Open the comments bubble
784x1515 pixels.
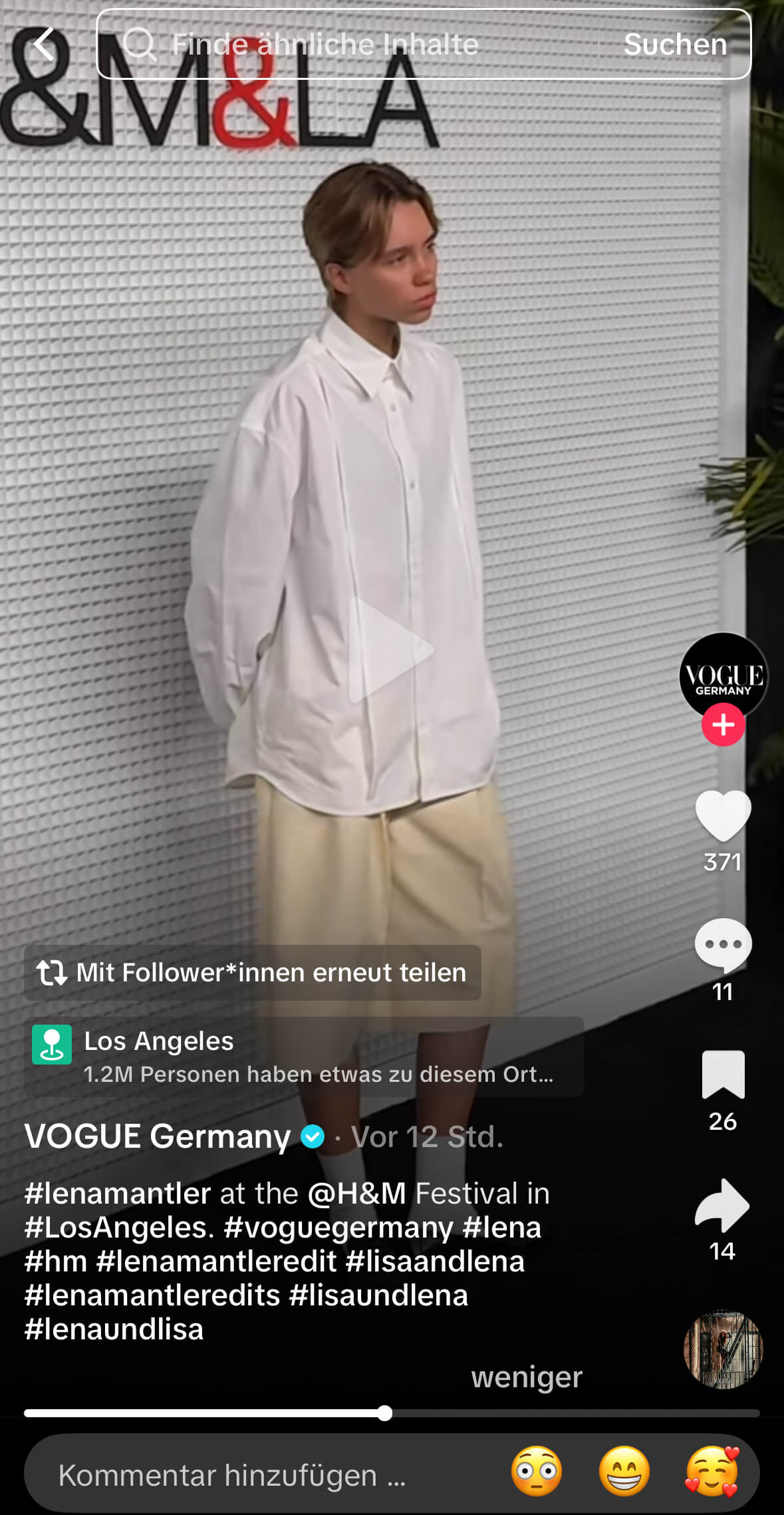coord(723,945)
